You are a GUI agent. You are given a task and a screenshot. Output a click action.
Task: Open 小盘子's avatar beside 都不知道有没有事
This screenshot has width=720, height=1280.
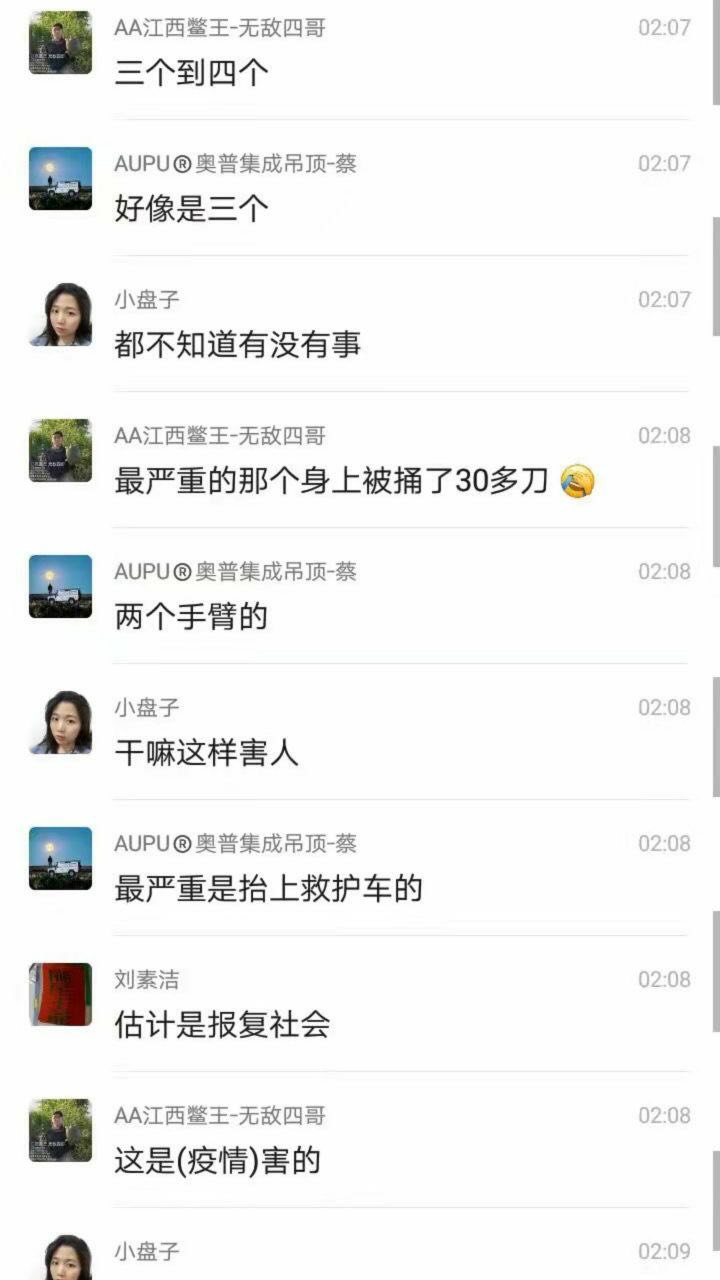coord(61,314)
